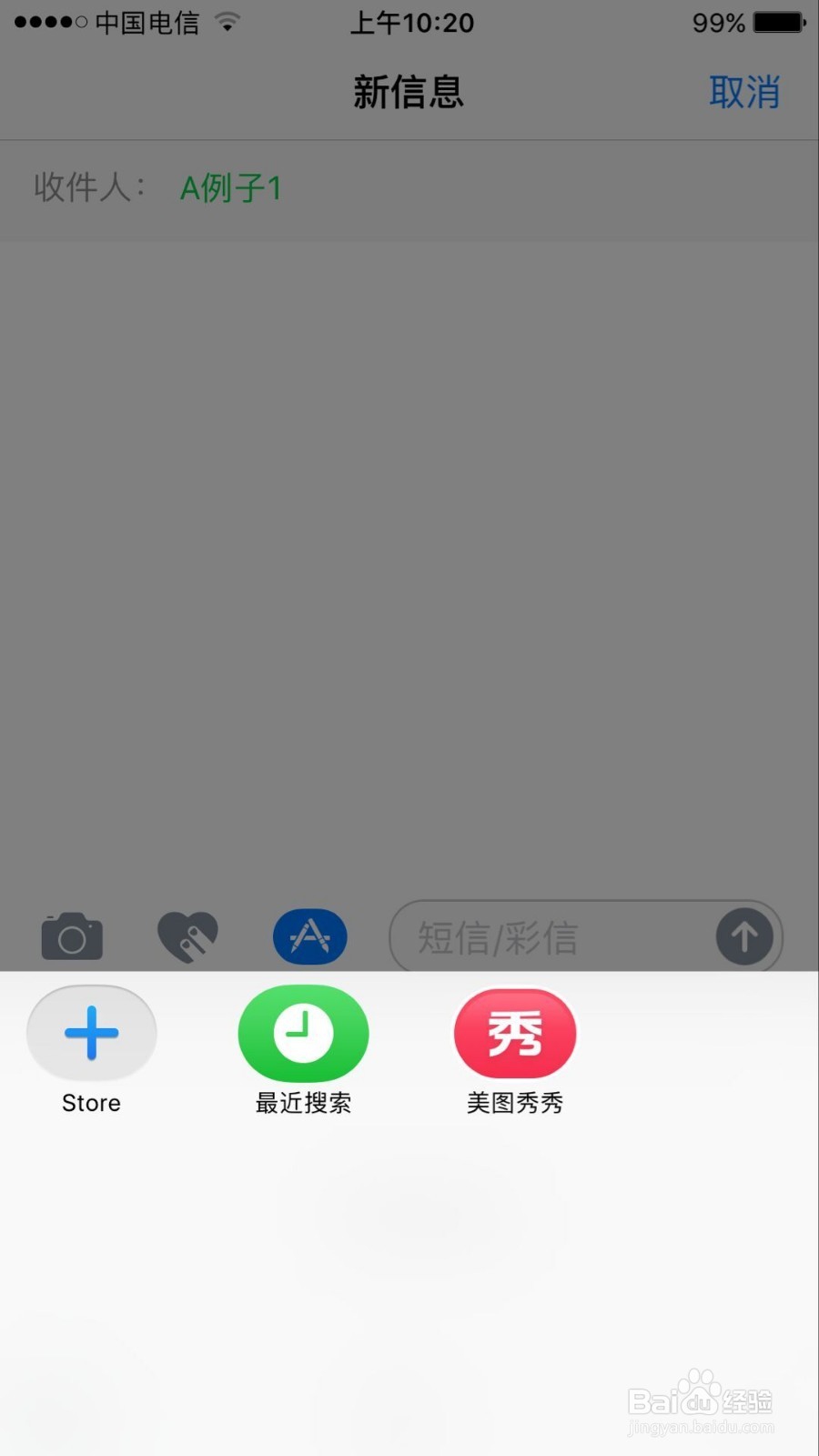Open the Store with the plus icon
The image size is (819, 1456).
pos(90,1033)
